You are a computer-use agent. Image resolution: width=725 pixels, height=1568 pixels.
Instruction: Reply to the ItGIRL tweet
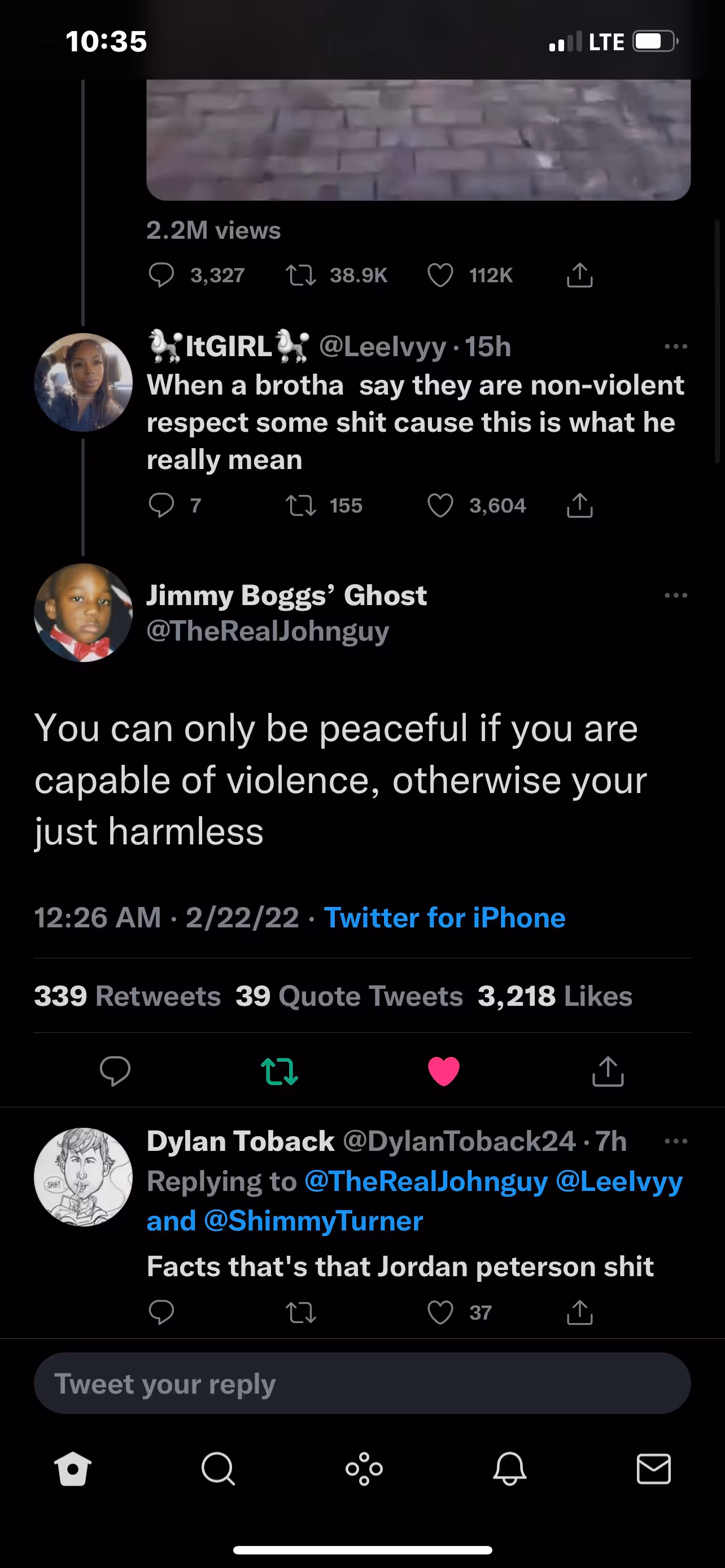(x=161, y=505)
